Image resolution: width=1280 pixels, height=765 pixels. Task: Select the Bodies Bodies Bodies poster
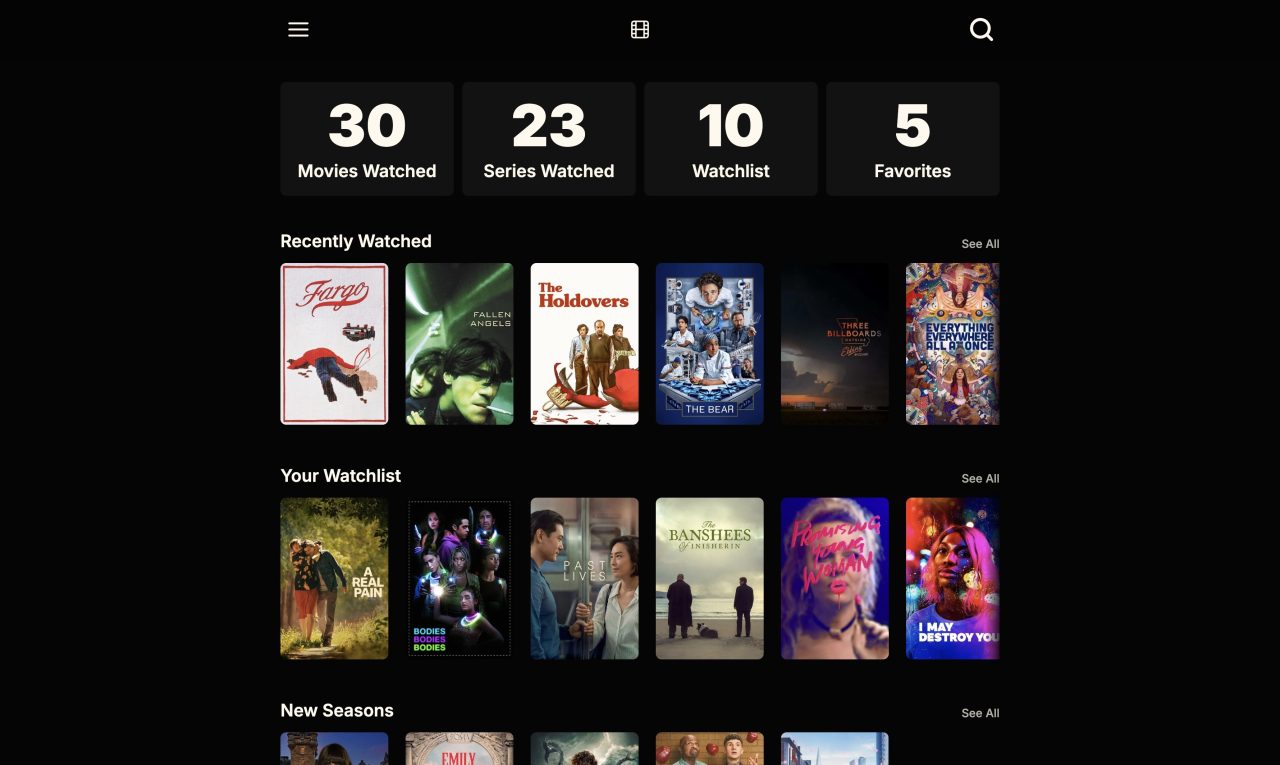[x=459, y=579]
